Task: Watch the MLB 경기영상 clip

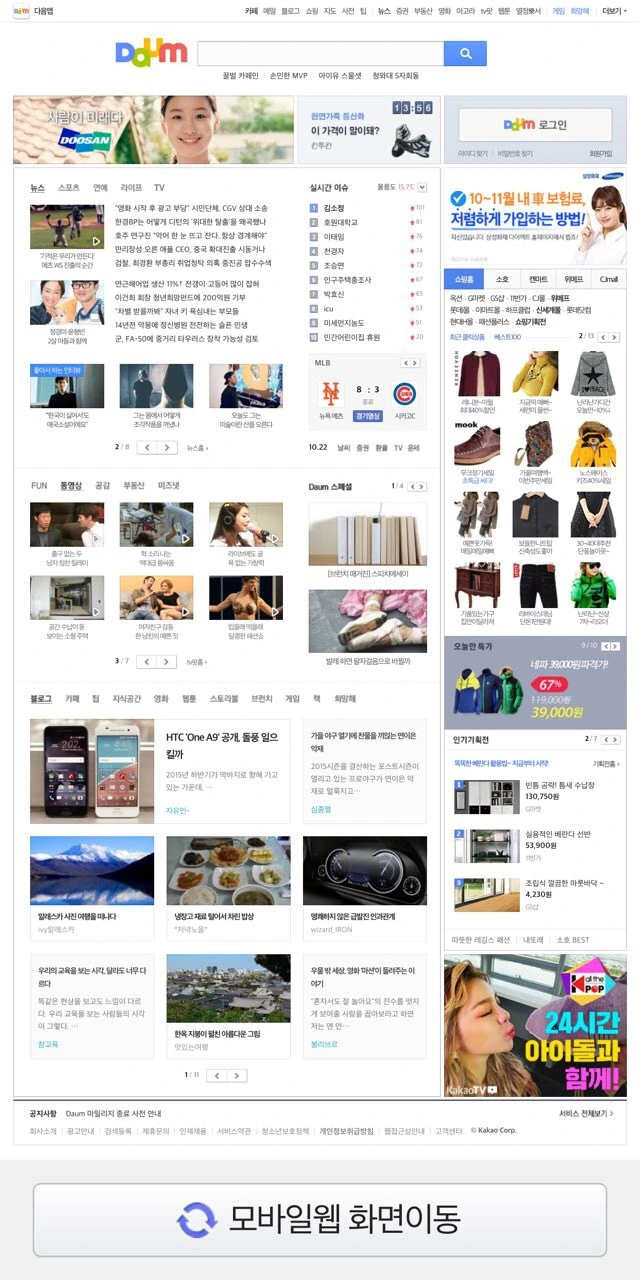Action: pyautogui.click(x=367, y=415)
